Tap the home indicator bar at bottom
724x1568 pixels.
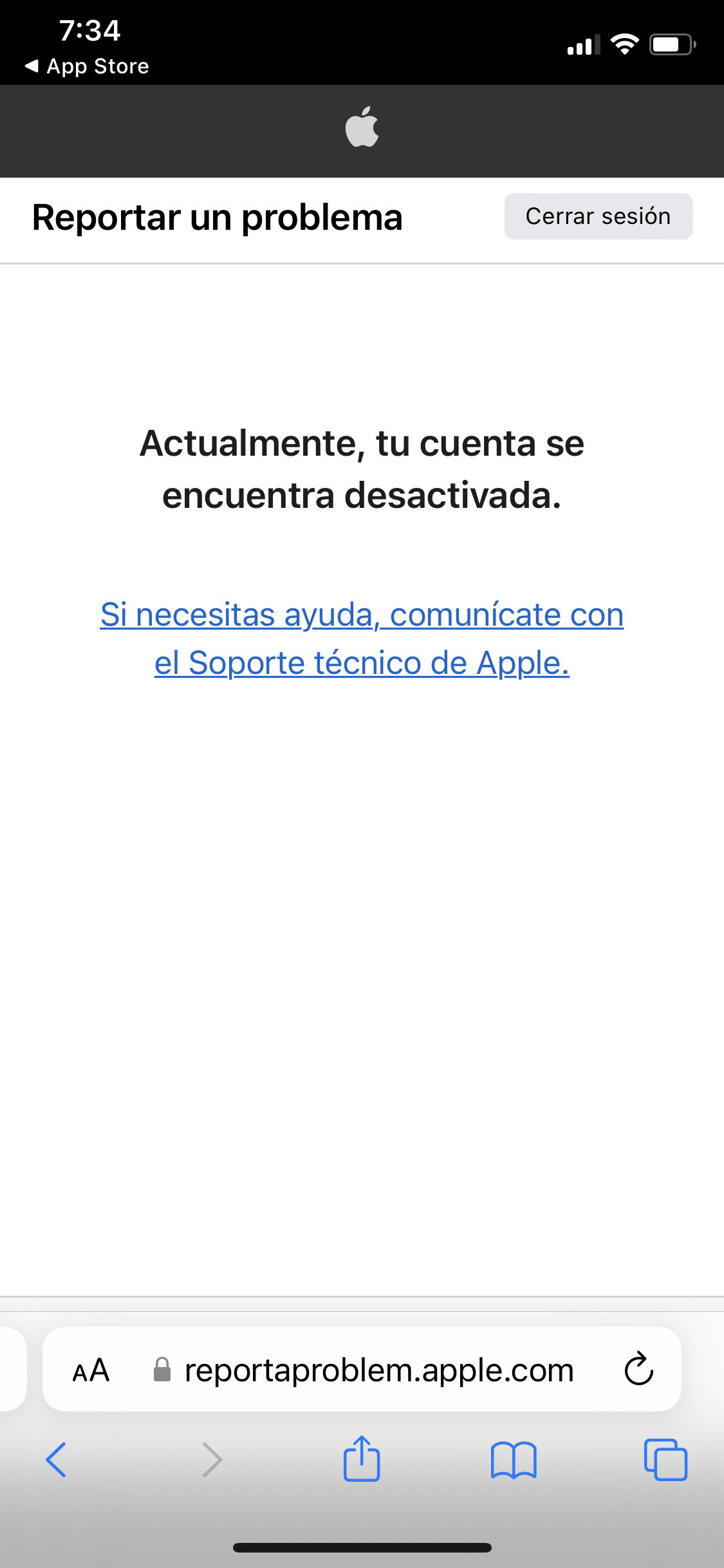point(362,1547)
